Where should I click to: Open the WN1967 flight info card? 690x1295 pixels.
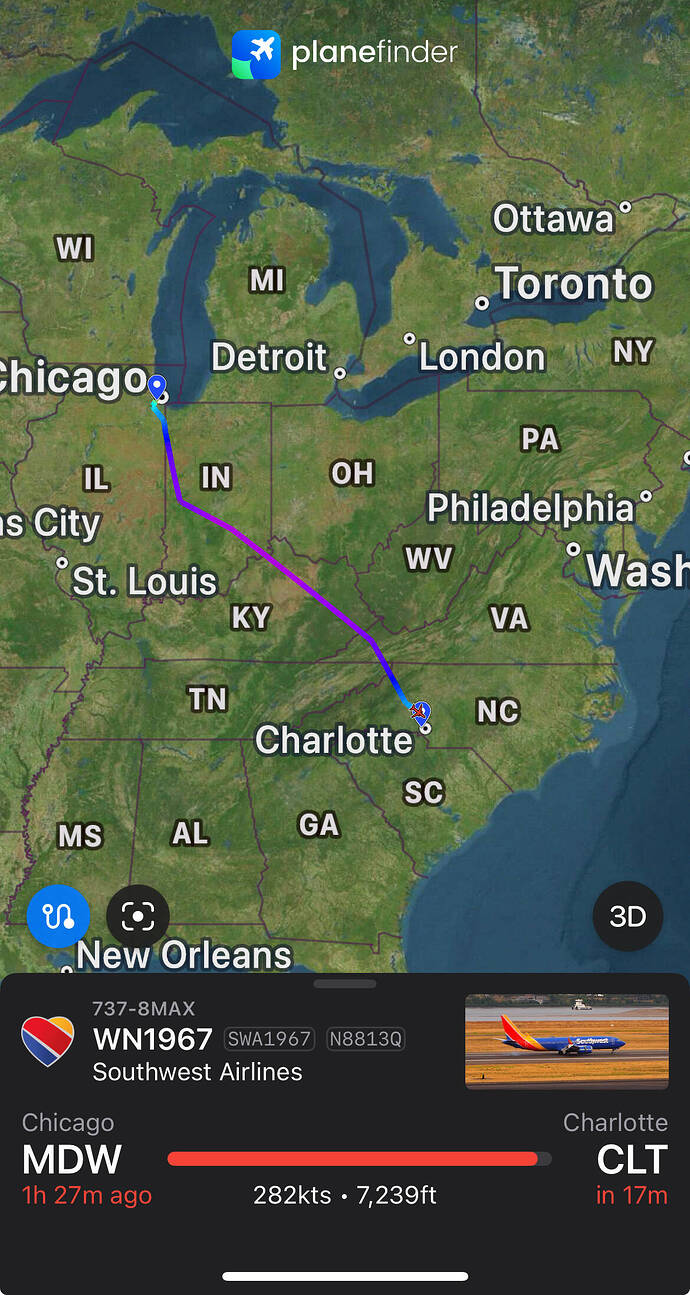[x=152, y=1039]
